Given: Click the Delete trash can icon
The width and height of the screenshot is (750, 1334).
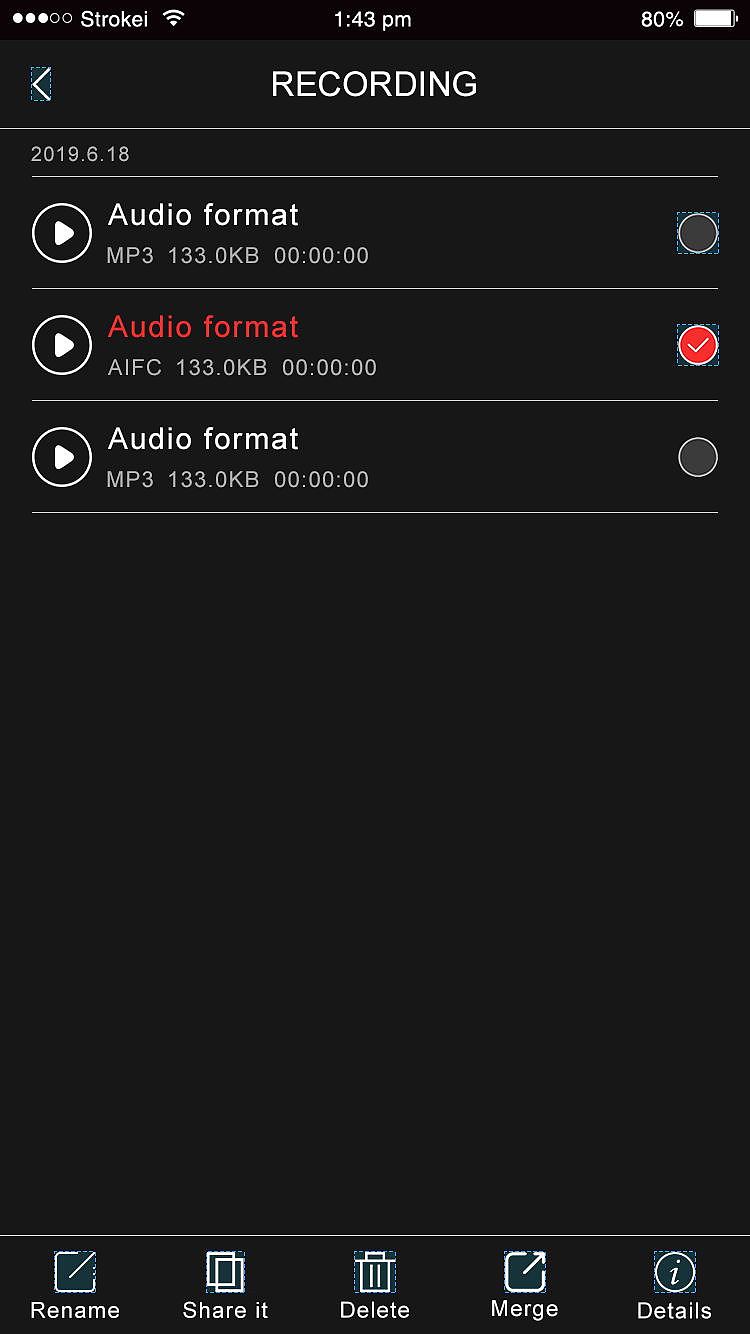Looking at the screenshot, I should pos(374,1272).
